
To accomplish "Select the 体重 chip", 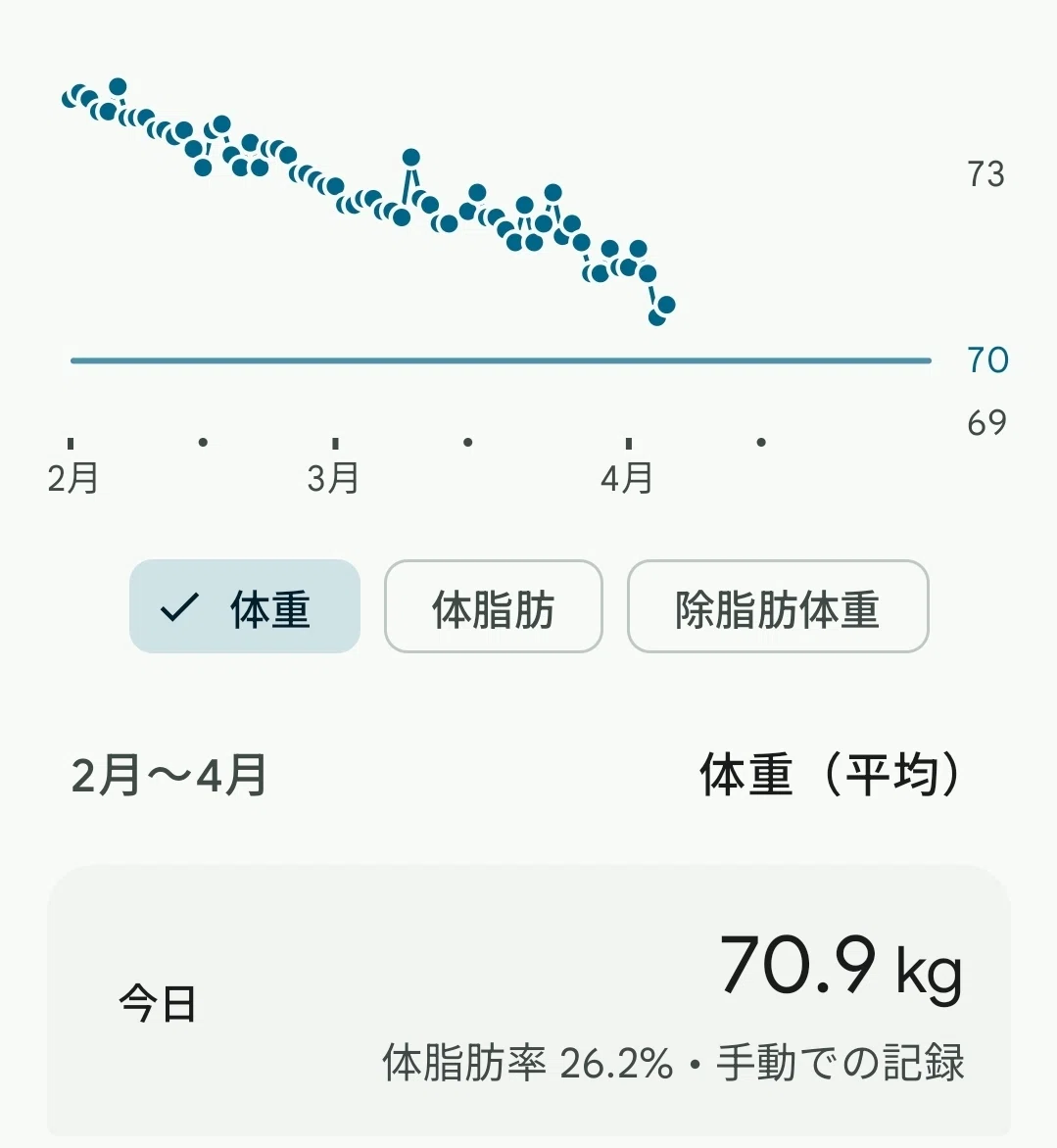I will [x=245, y=606].
